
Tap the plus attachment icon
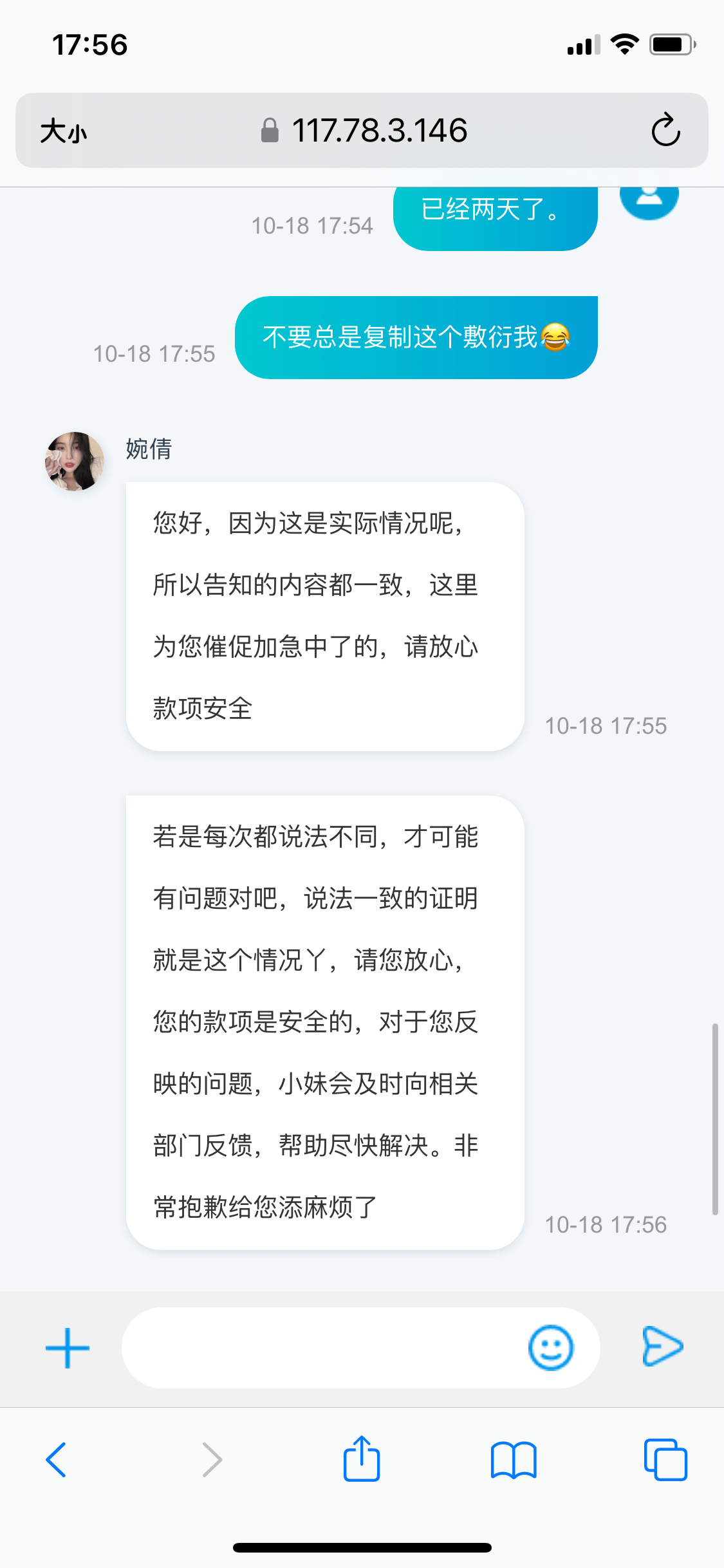coord(68,1348)
